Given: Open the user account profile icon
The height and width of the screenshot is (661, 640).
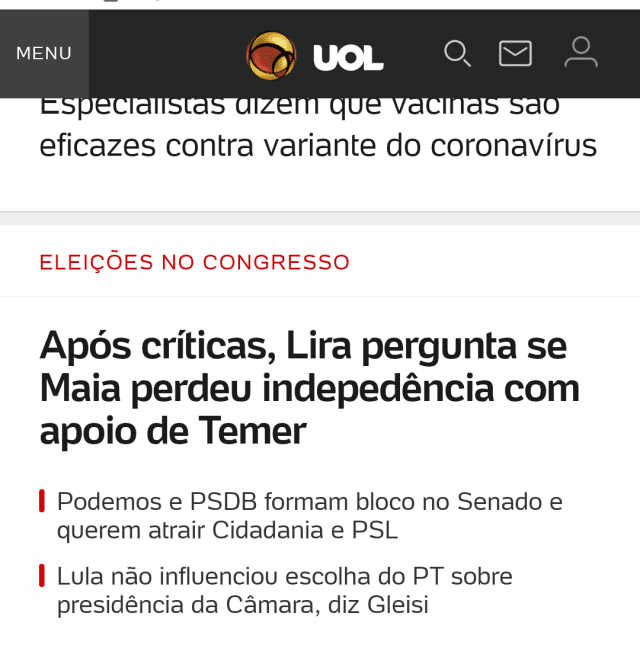Looking at the screenshot, I should [x=580, y=53].
